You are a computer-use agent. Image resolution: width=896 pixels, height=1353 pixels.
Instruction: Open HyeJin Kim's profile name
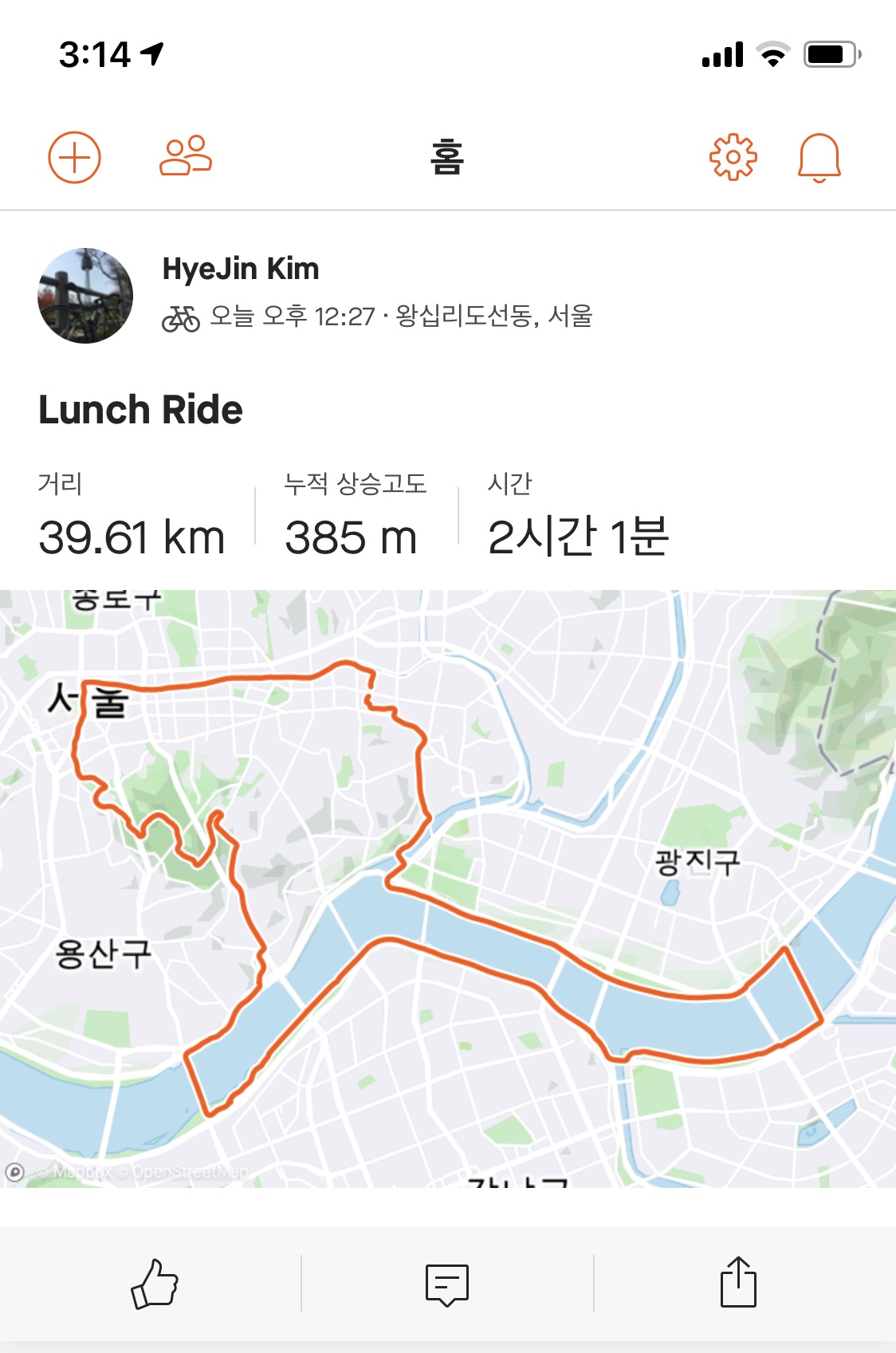pyautogui.click(x=241, y=269)
